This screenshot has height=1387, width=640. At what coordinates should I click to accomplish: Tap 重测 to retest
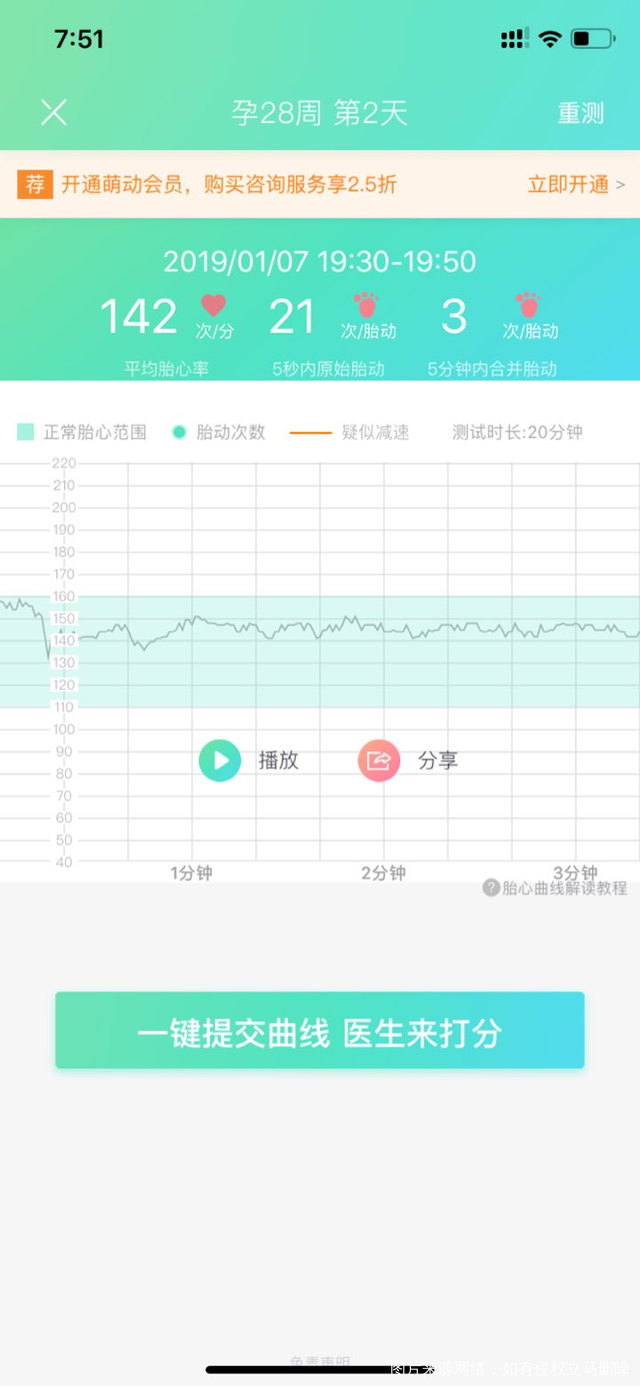point(580,113)
